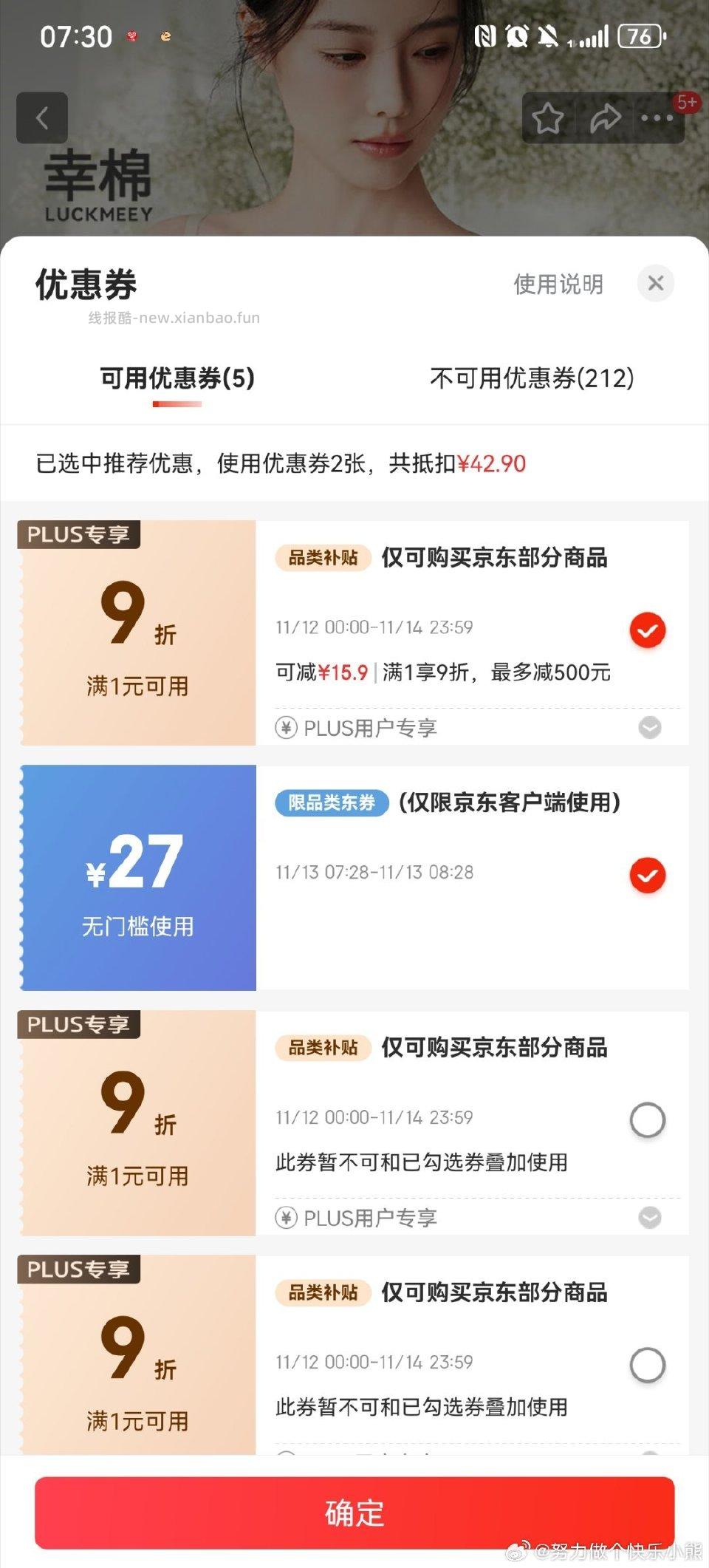Deselect the first 9折 PLUS coupon
Viewport: 709px width, 1568px height.
(x=647, y=630)
